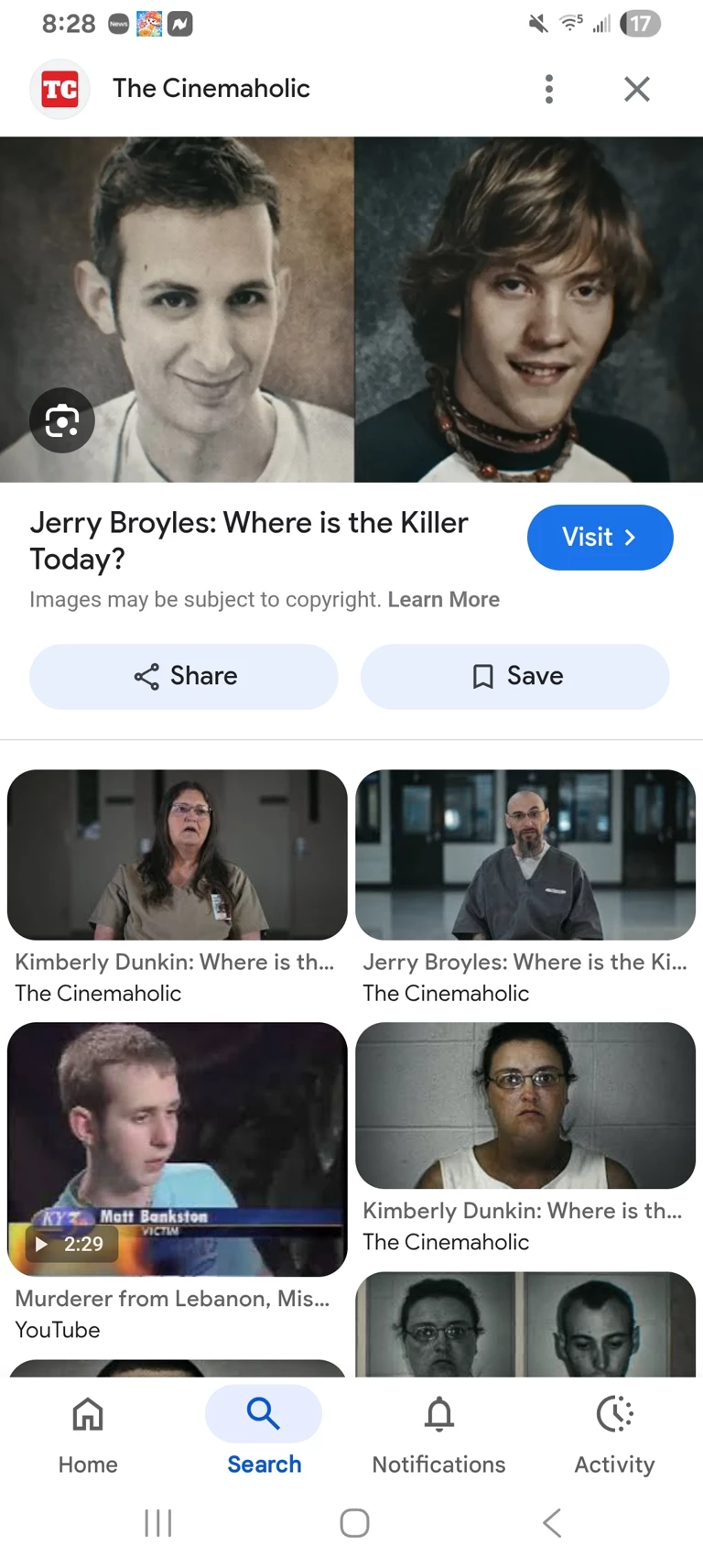Screen dimensions: 703x1568
Task: Open Kimberly Dunkin woman in brown uniform tile
Action: tap(178, 855)
